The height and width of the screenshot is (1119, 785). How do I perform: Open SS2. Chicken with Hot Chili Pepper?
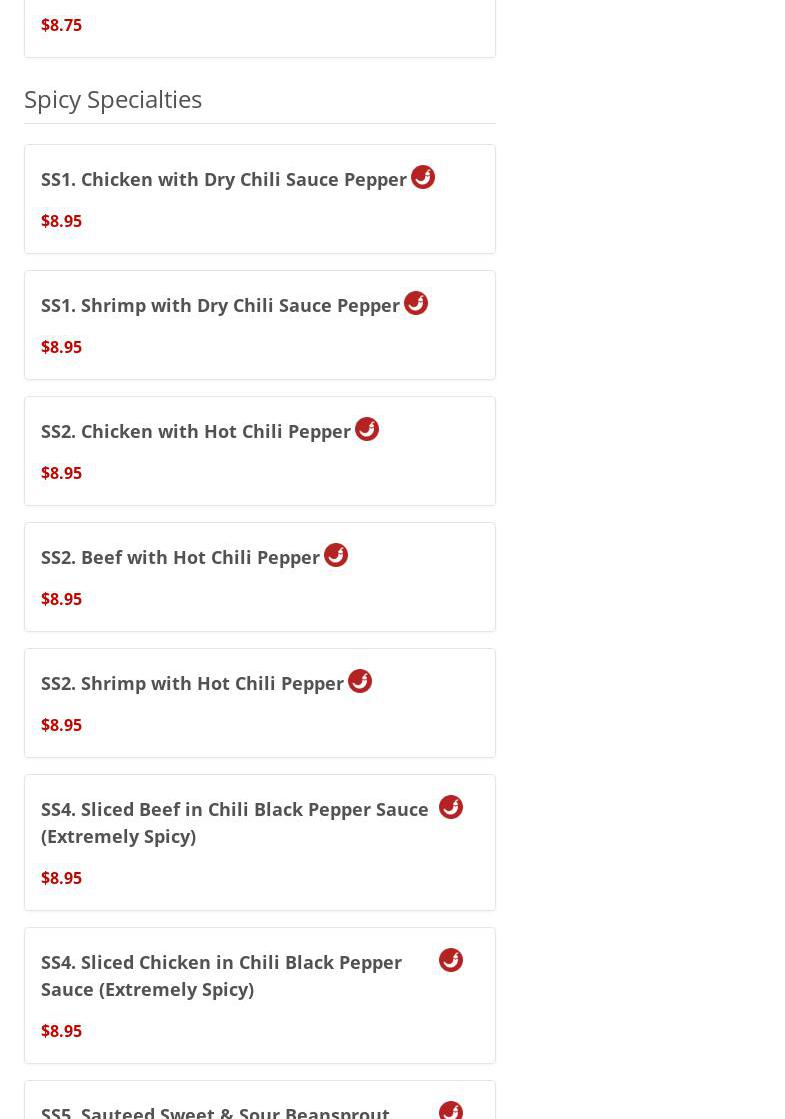click(x=196, y=432)
